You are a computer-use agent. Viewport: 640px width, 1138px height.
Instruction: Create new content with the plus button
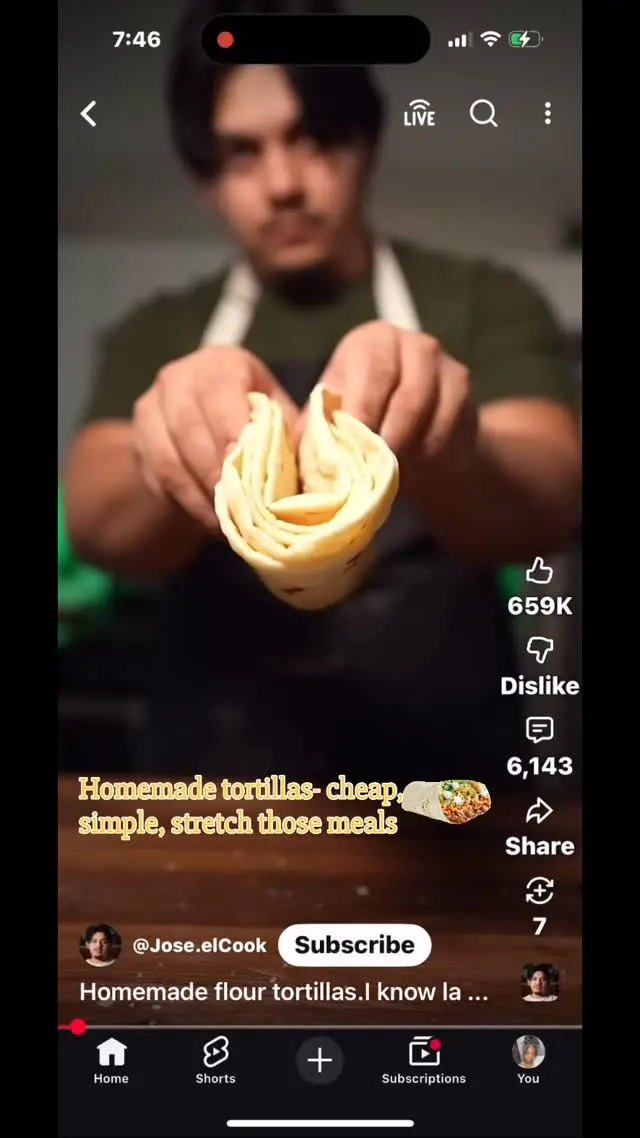tap(319, 1060)
